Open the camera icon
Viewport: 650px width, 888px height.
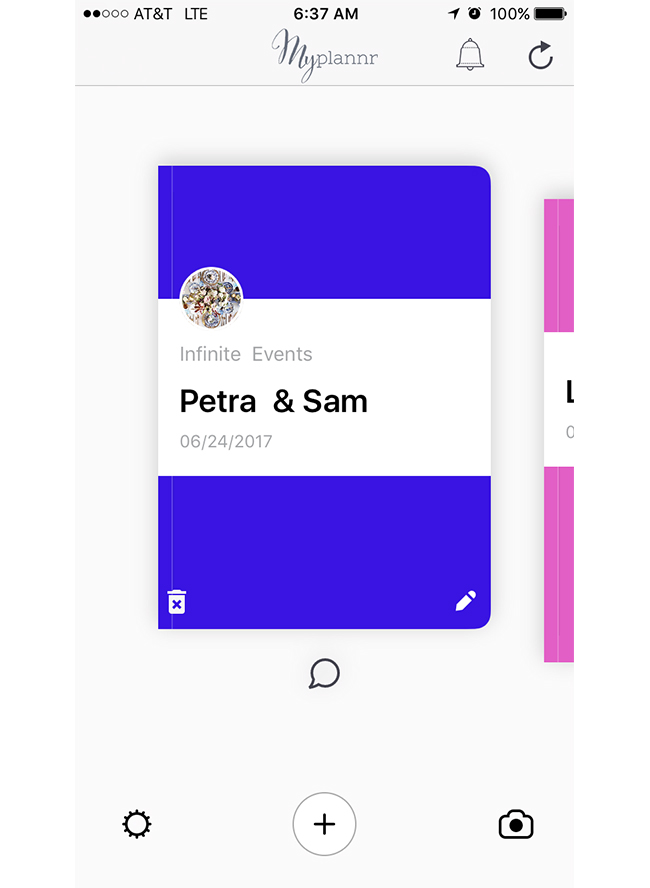coord(516,825)
